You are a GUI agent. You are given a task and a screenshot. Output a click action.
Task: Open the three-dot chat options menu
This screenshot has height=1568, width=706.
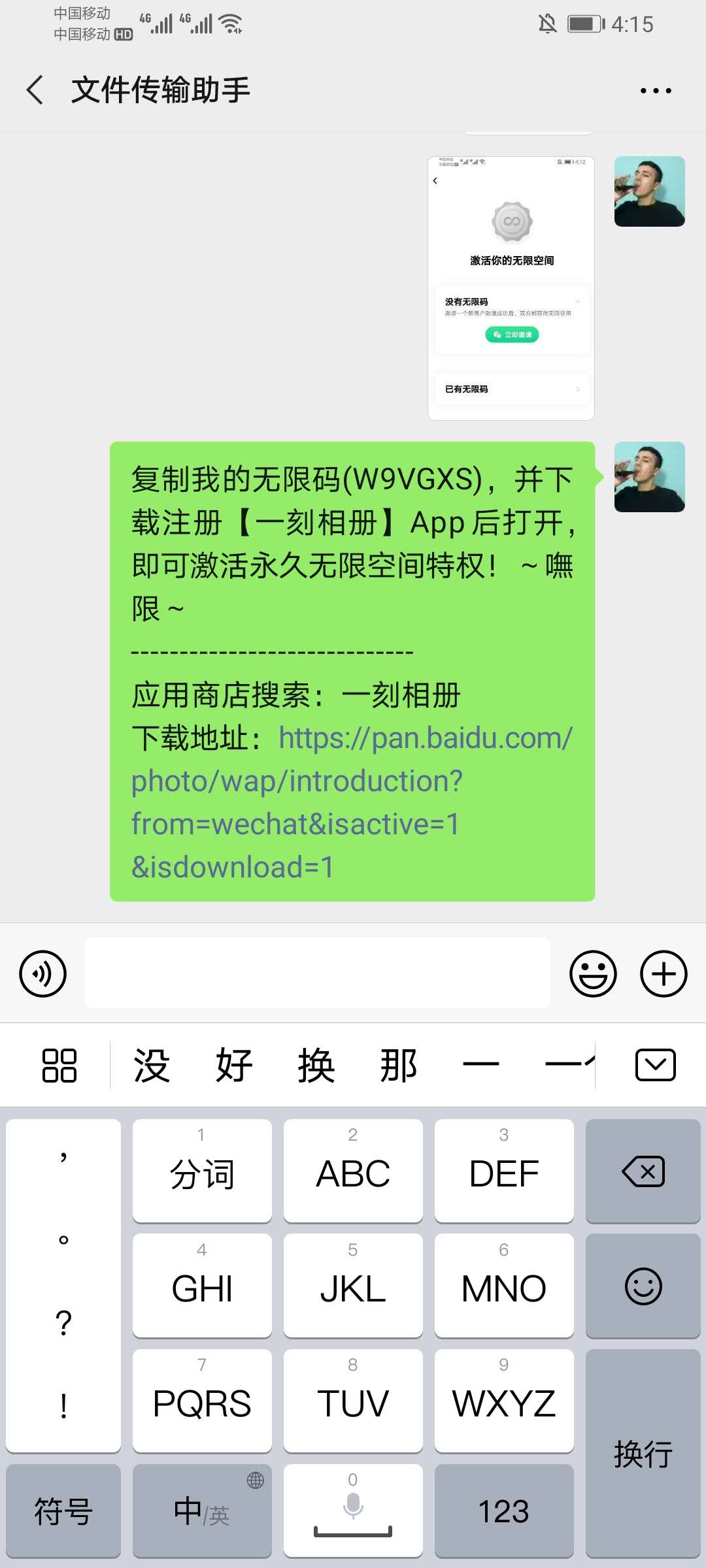pyautogui.click(x=656, y=90)
